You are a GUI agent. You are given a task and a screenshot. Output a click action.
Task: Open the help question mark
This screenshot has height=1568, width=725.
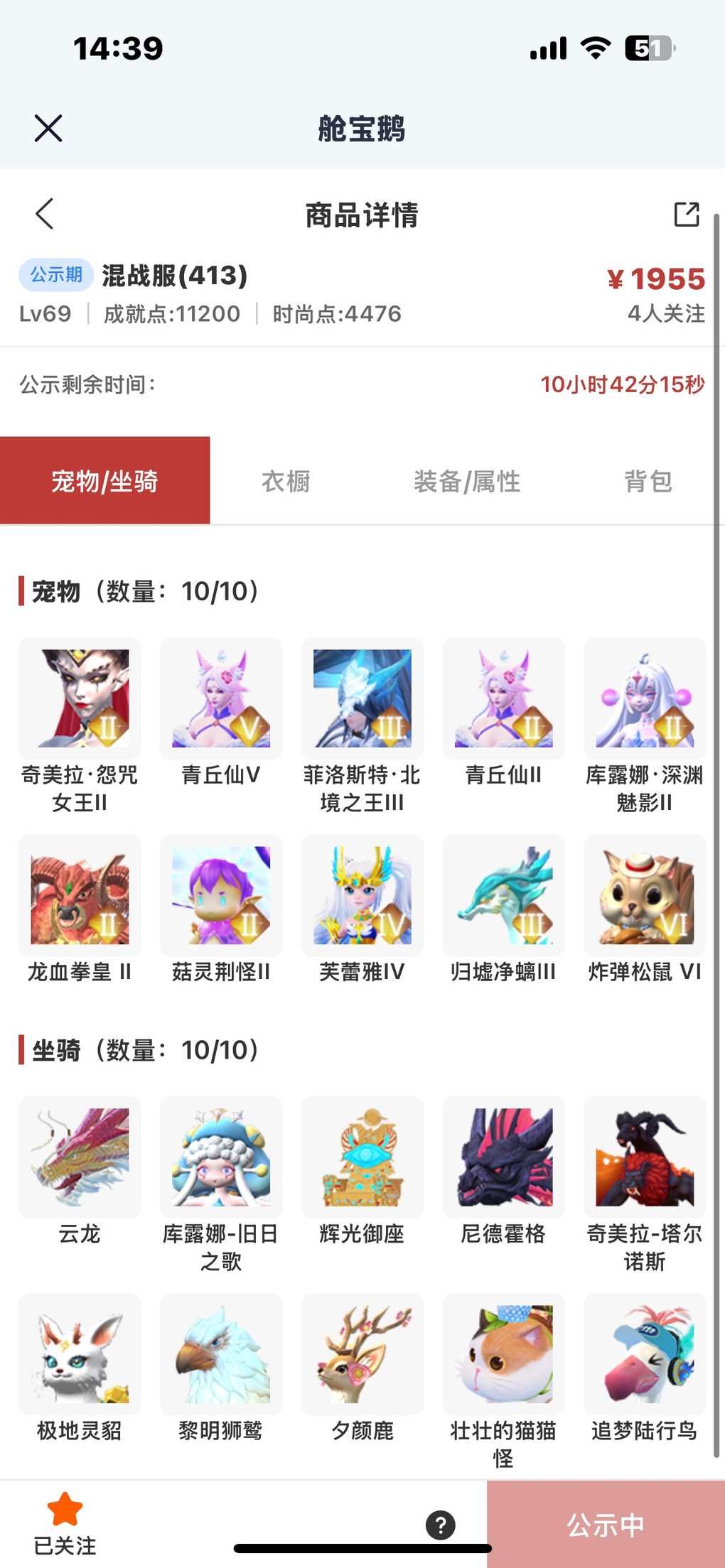point(441,1525)
